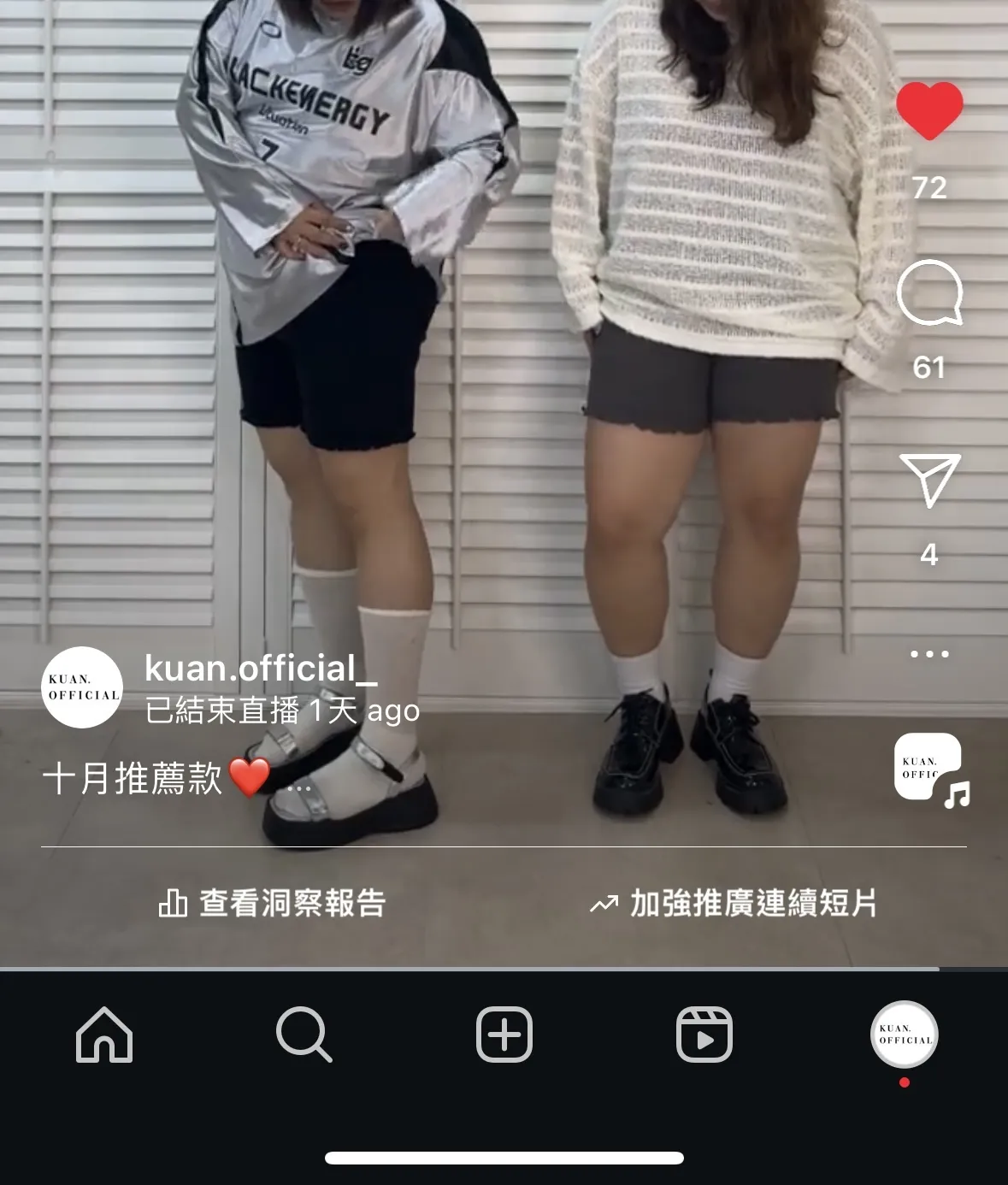This screenshot has width=1008, height=1185.
Task: Share this reel via the paper plane
Action: click(x=929, y=480)
